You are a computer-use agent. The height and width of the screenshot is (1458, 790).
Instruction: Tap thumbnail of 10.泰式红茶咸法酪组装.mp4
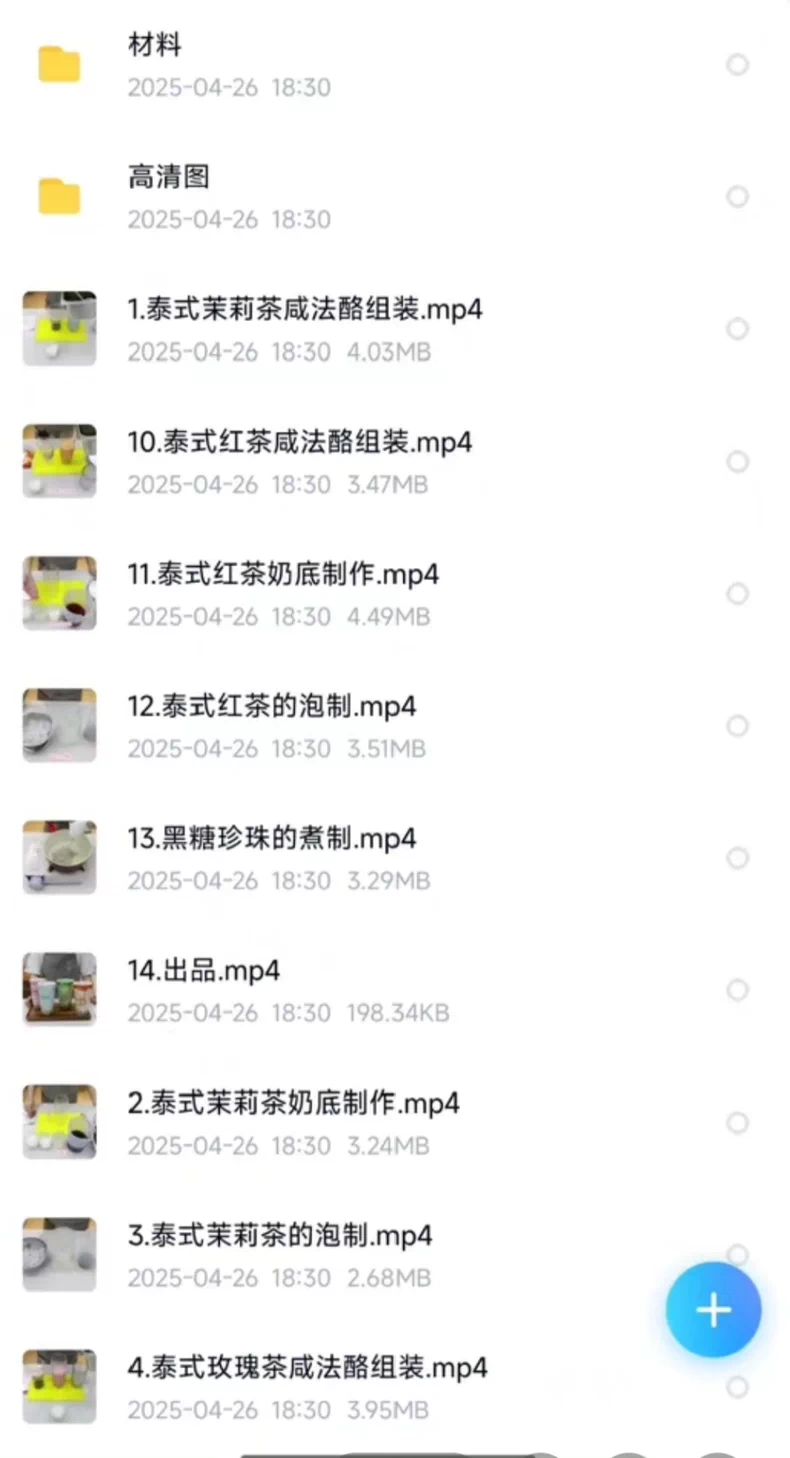tap(59, 461)
